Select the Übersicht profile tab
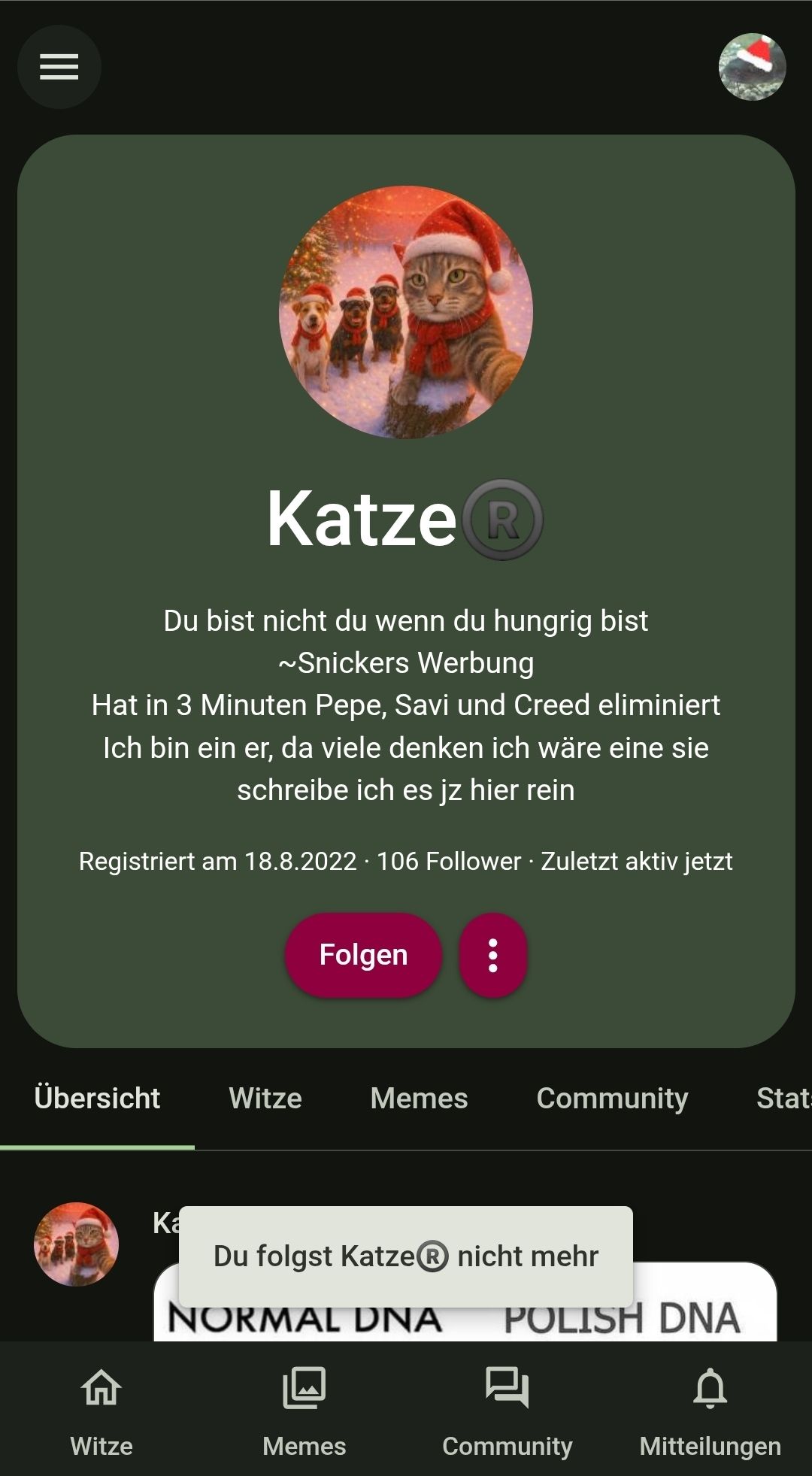The height and width of the screenshot is (1476, 812). pos(97,1099)
